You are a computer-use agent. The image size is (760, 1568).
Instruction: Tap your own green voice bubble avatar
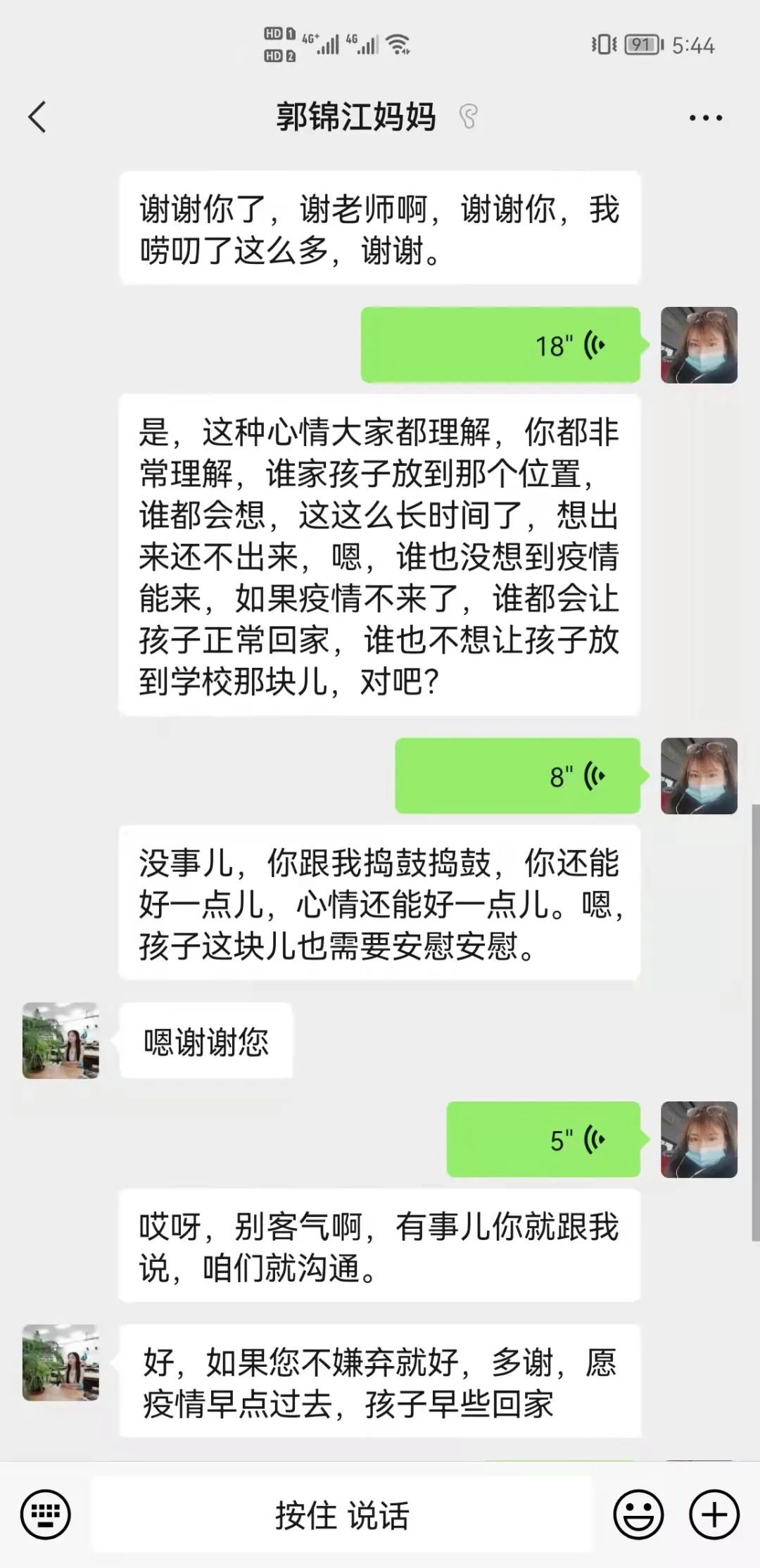tap(700, 345)
